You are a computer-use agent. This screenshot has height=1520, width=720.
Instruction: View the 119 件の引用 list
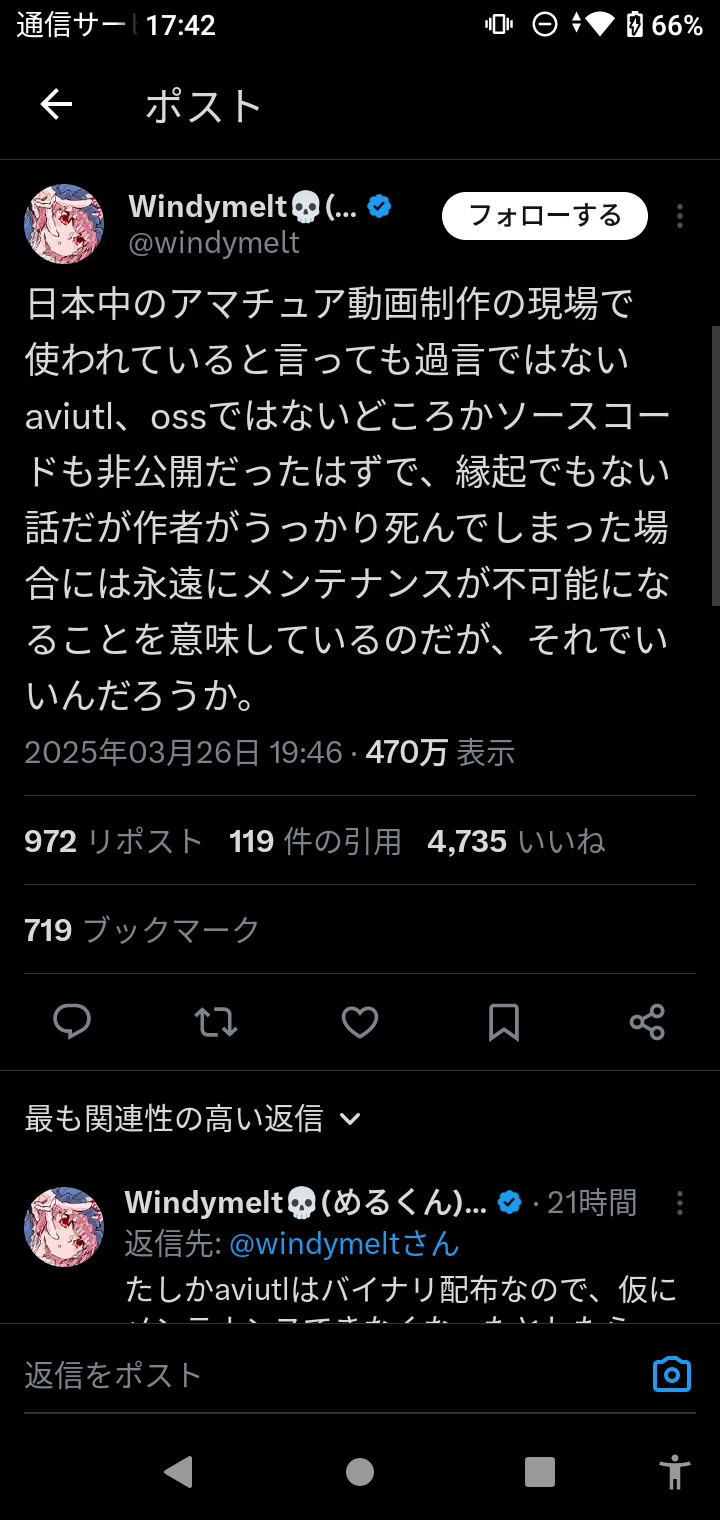tap(315, 842)
